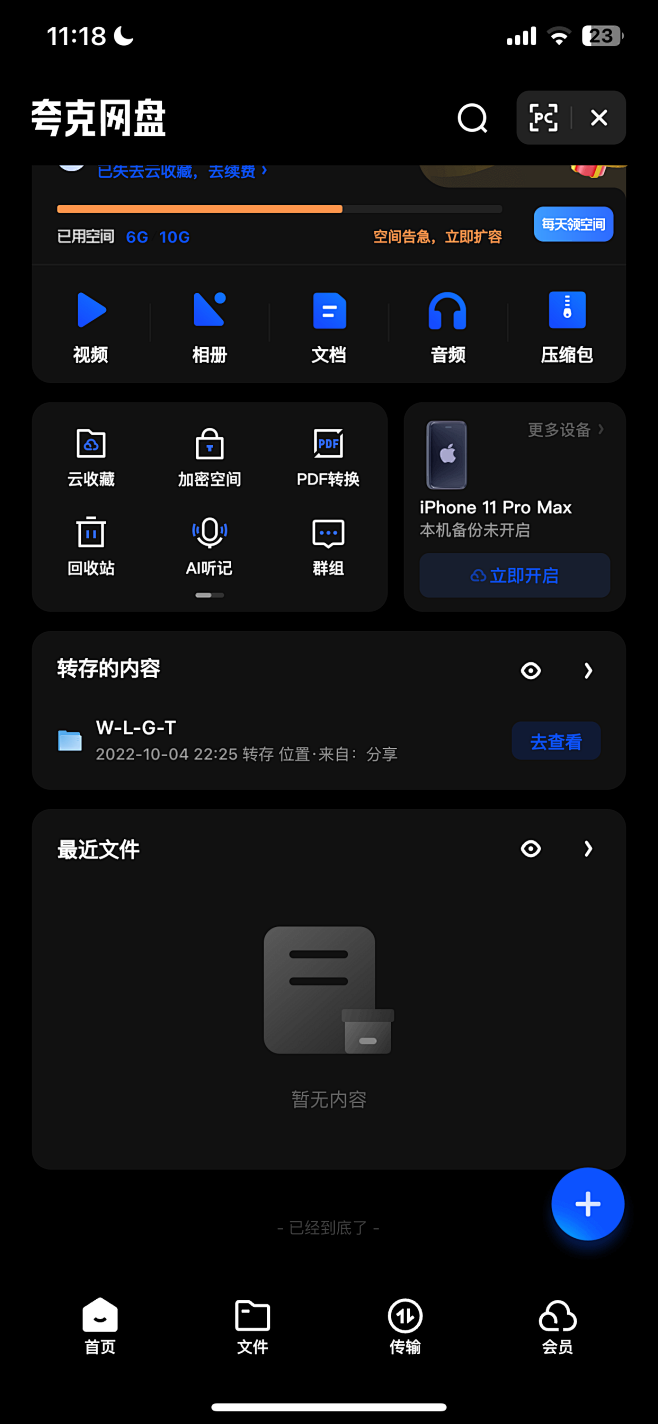Viewport: 658px width, 1424px height.
Task: Open 加密空间
Action: [209, 457]
